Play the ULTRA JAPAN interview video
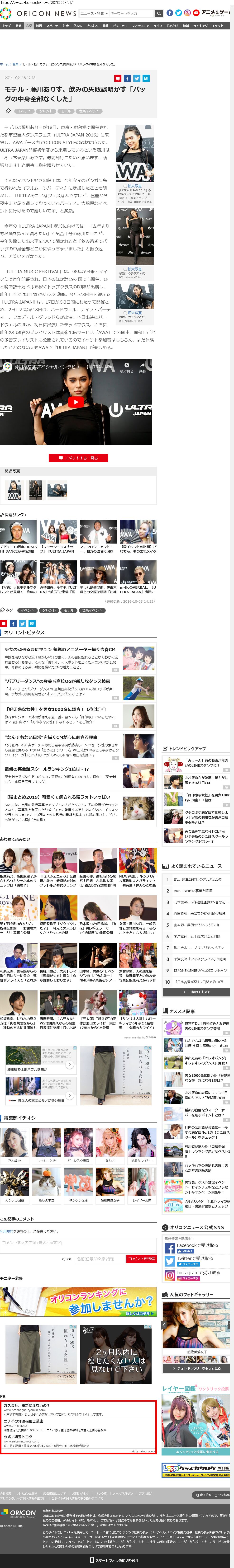Image resolution: width=234 pixels, height=1568 pixels. tap(76, 402)
